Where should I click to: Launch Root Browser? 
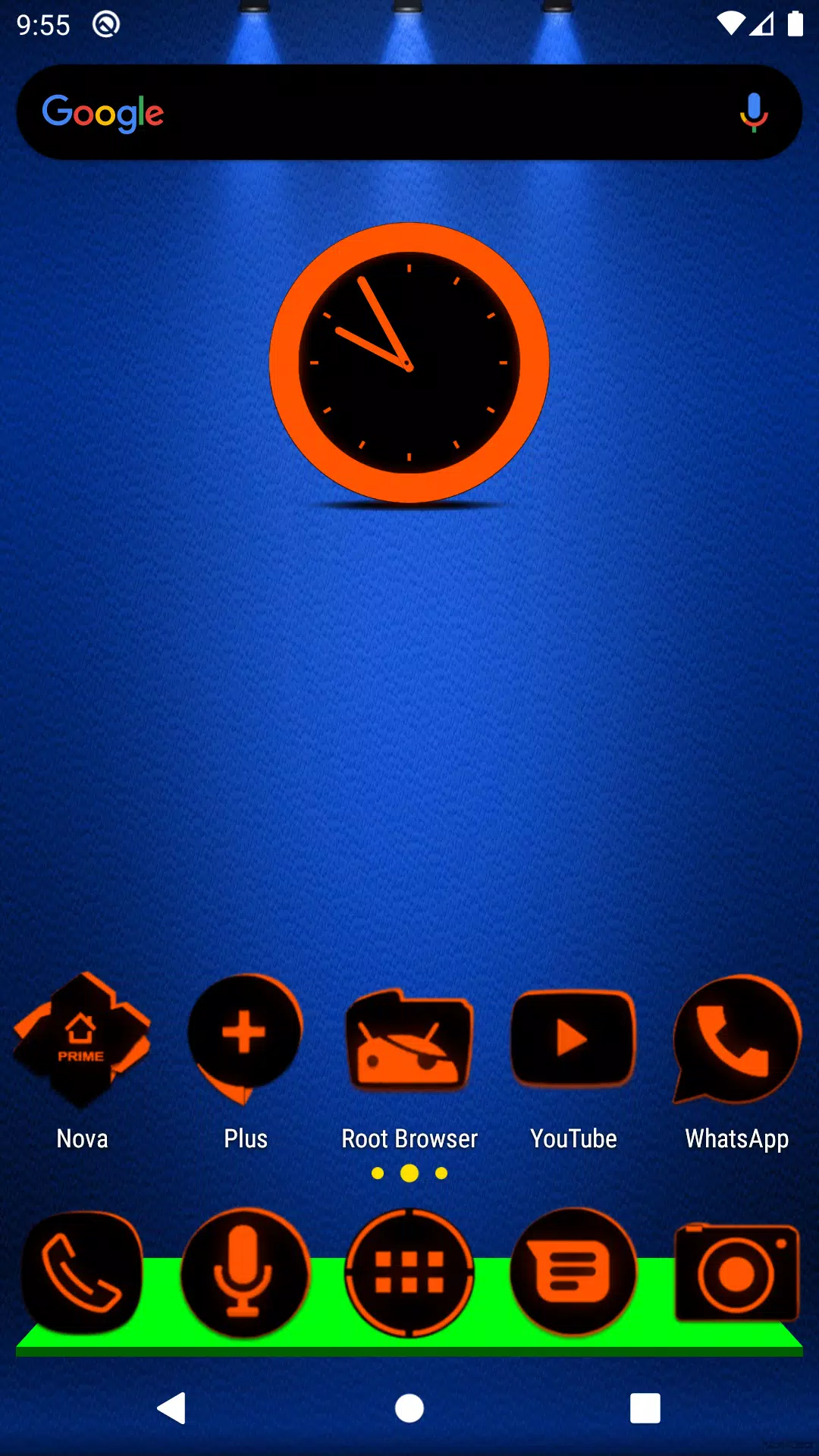tap(409, 1040)
